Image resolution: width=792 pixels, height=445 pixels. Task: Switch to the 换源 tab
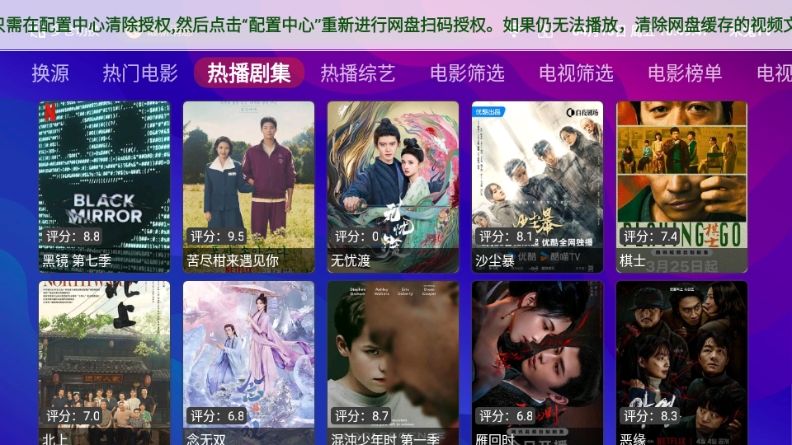point(50,73)
